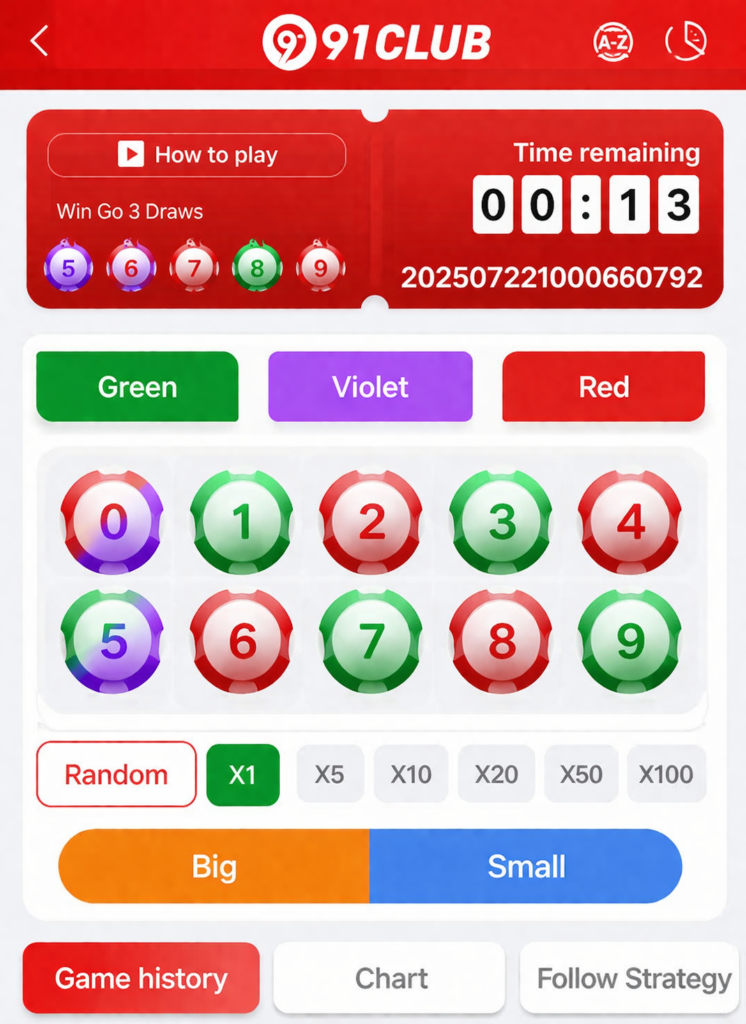
Task: Select number ball 0
Action: (x=112, y=522)
